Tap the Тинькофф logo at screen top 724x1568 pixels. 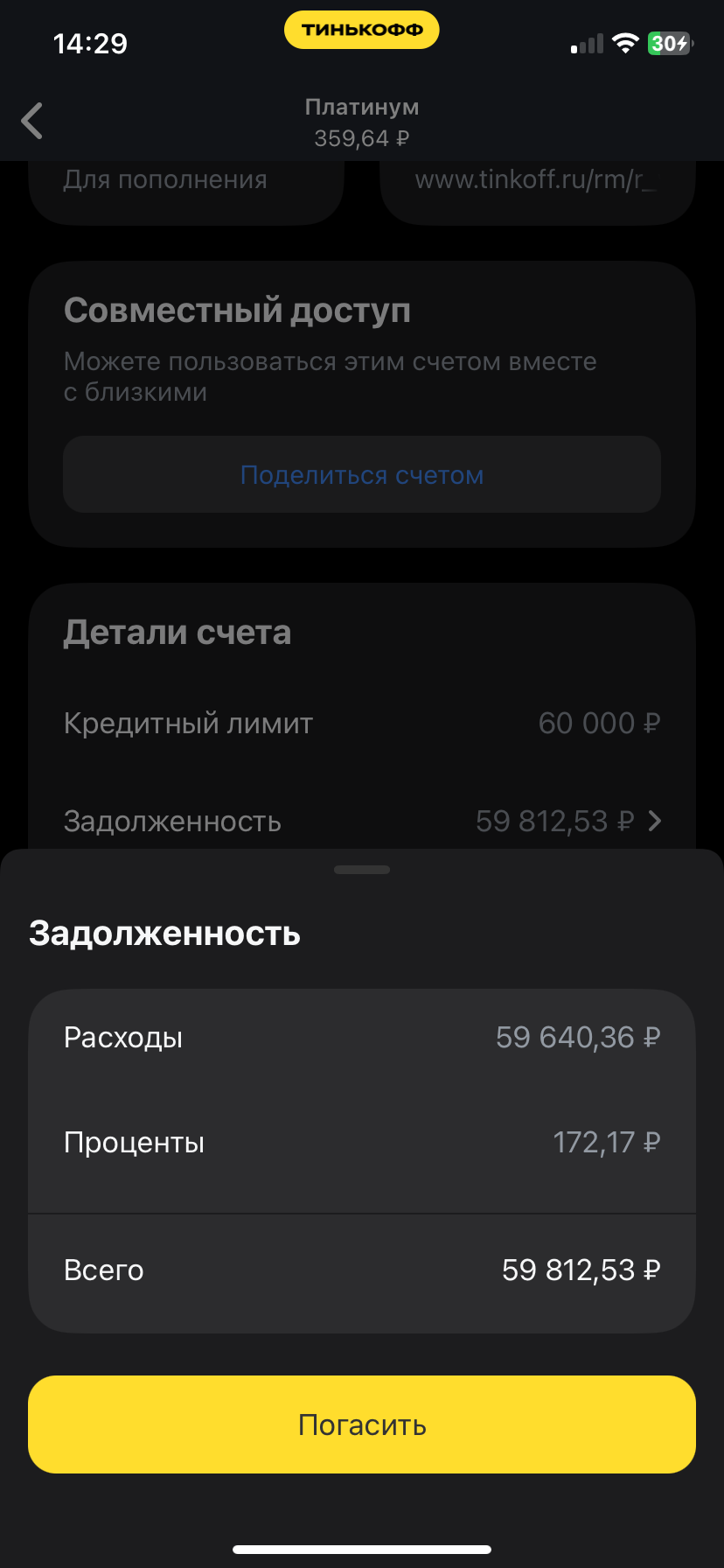(361, 29)
